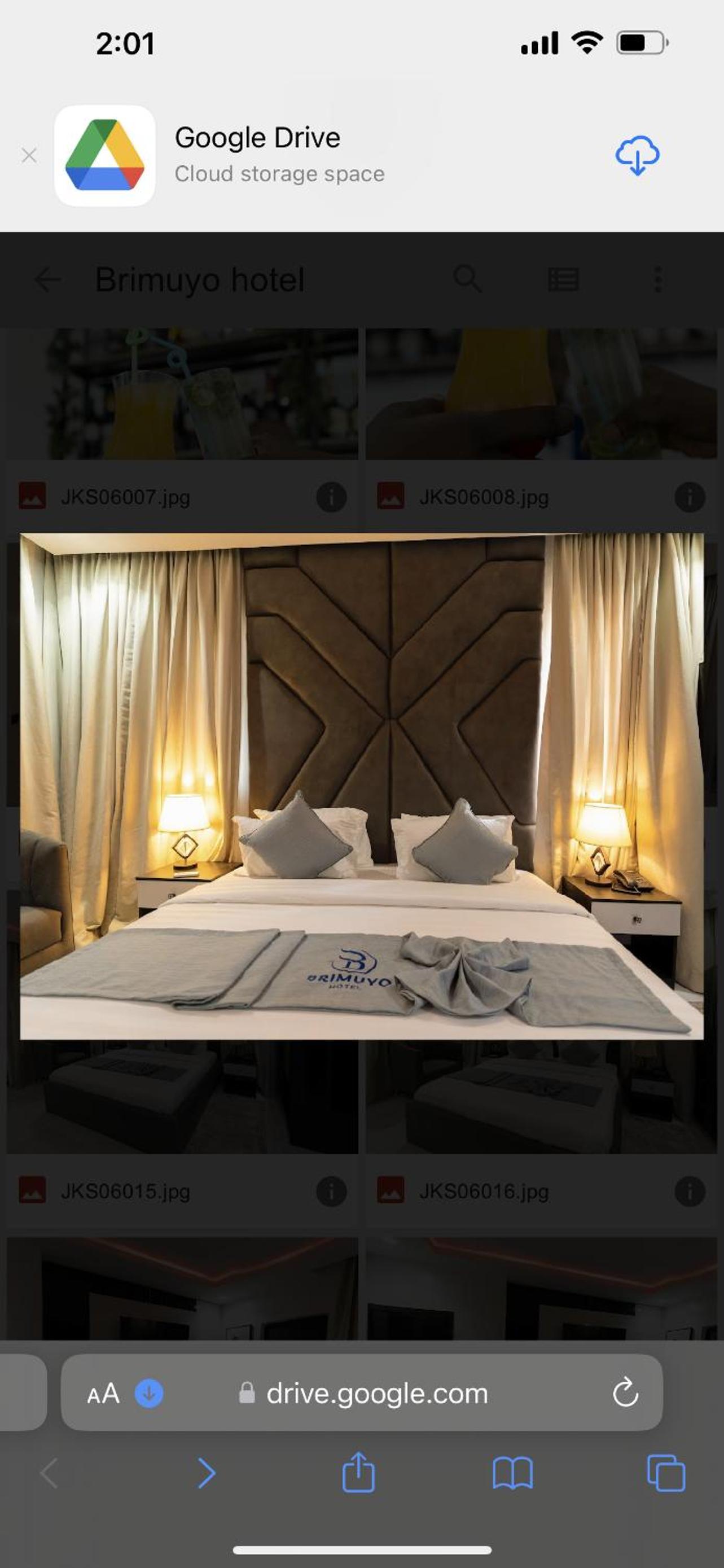Image resolution: width=724 pixels, height=1568 pixels.
Task: Search within the Brimuyo hotel folder
Action: pyautogui.click(x=467, y=279)
